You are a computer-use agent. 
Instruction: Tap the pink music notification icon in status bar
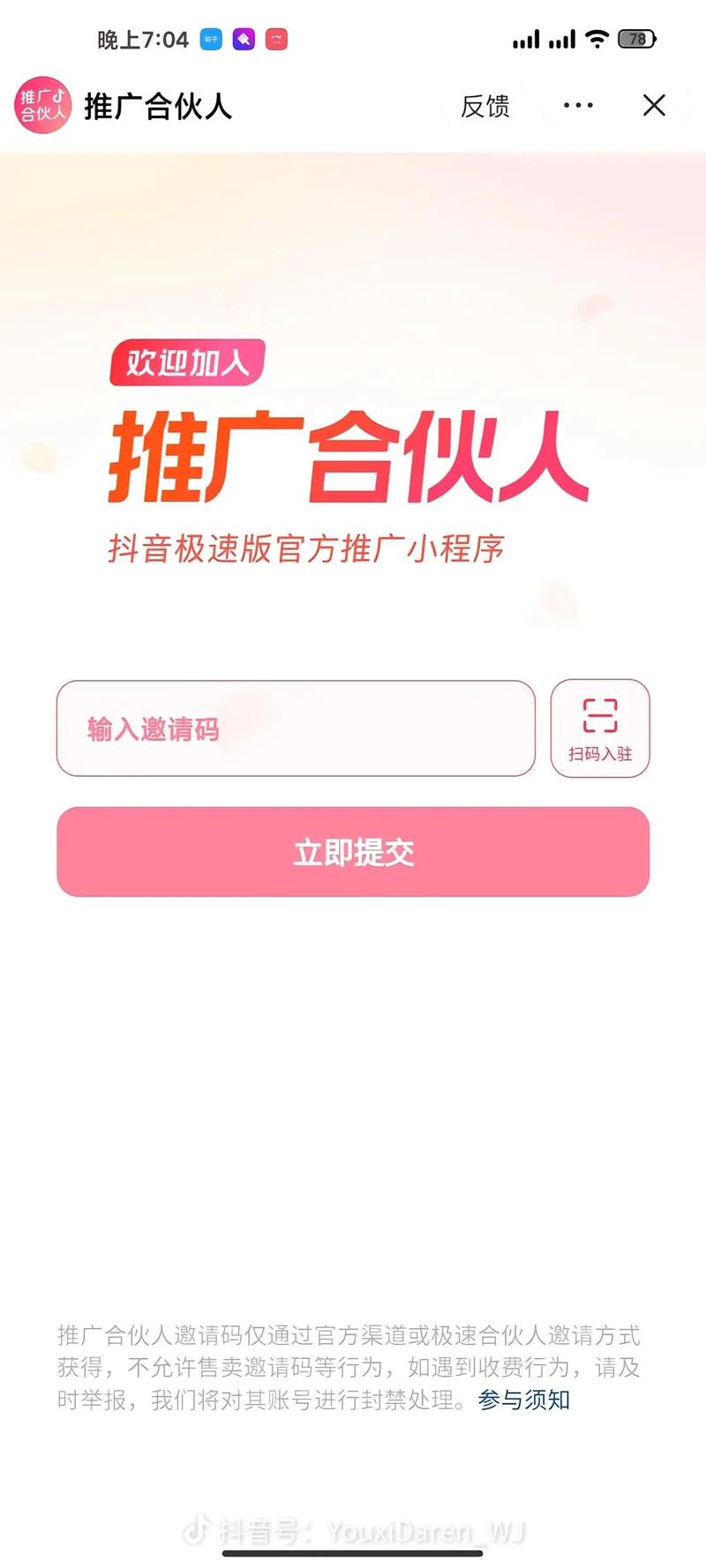click(278, 39)
